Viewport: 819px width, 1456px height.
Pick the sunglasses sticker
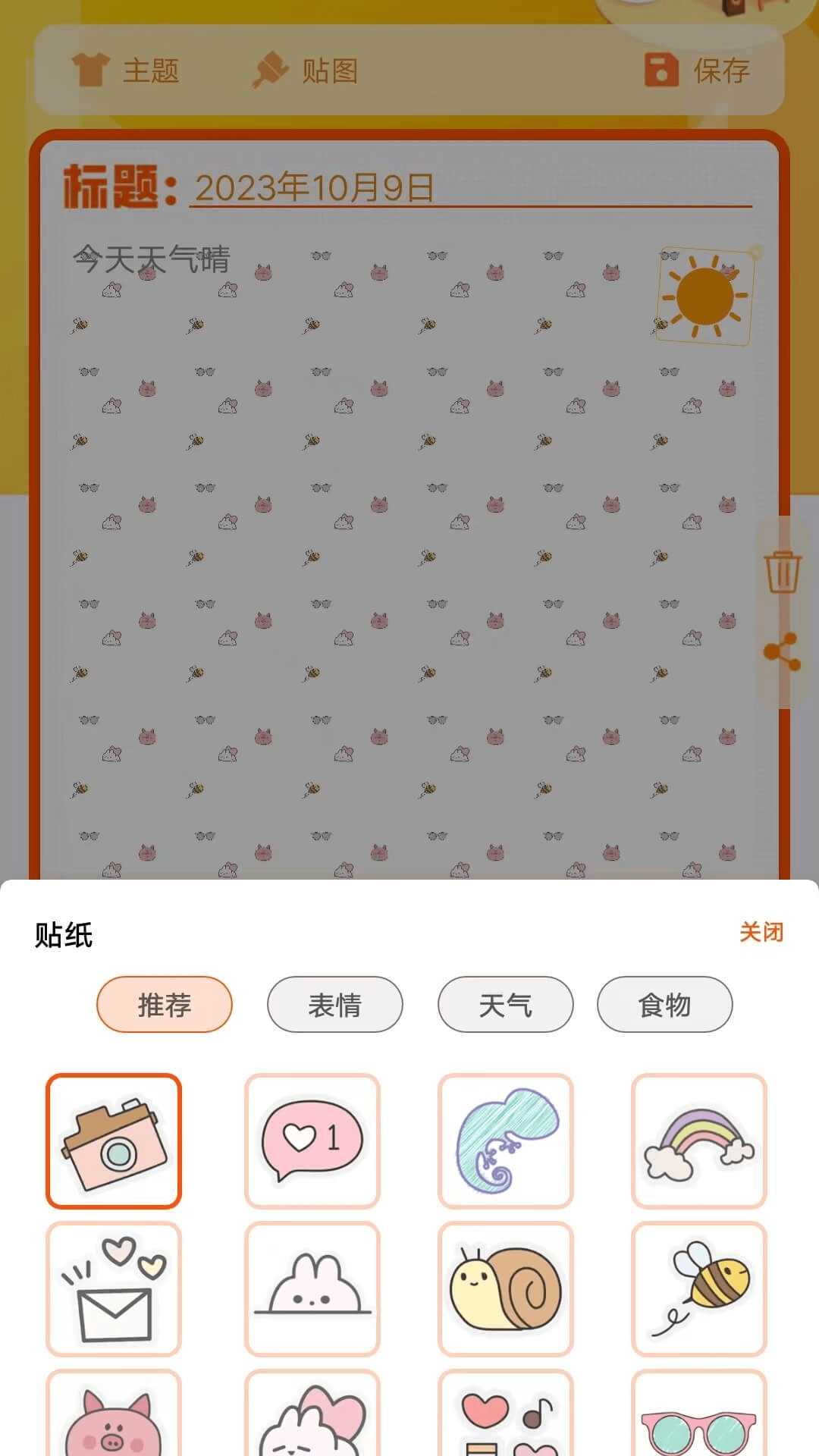point(698,1420)
